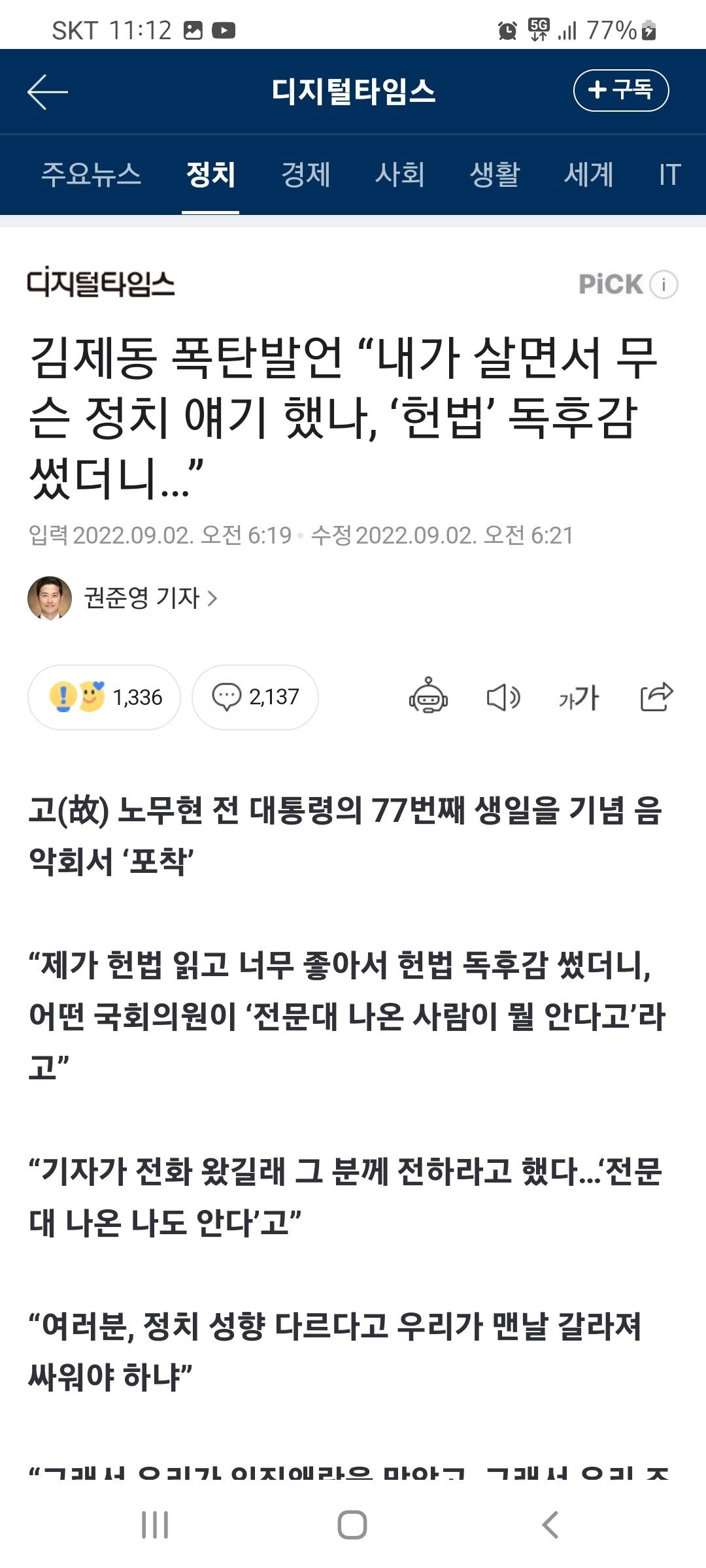
Task: Open the 2,137 comments
Action: pos(255,697)
